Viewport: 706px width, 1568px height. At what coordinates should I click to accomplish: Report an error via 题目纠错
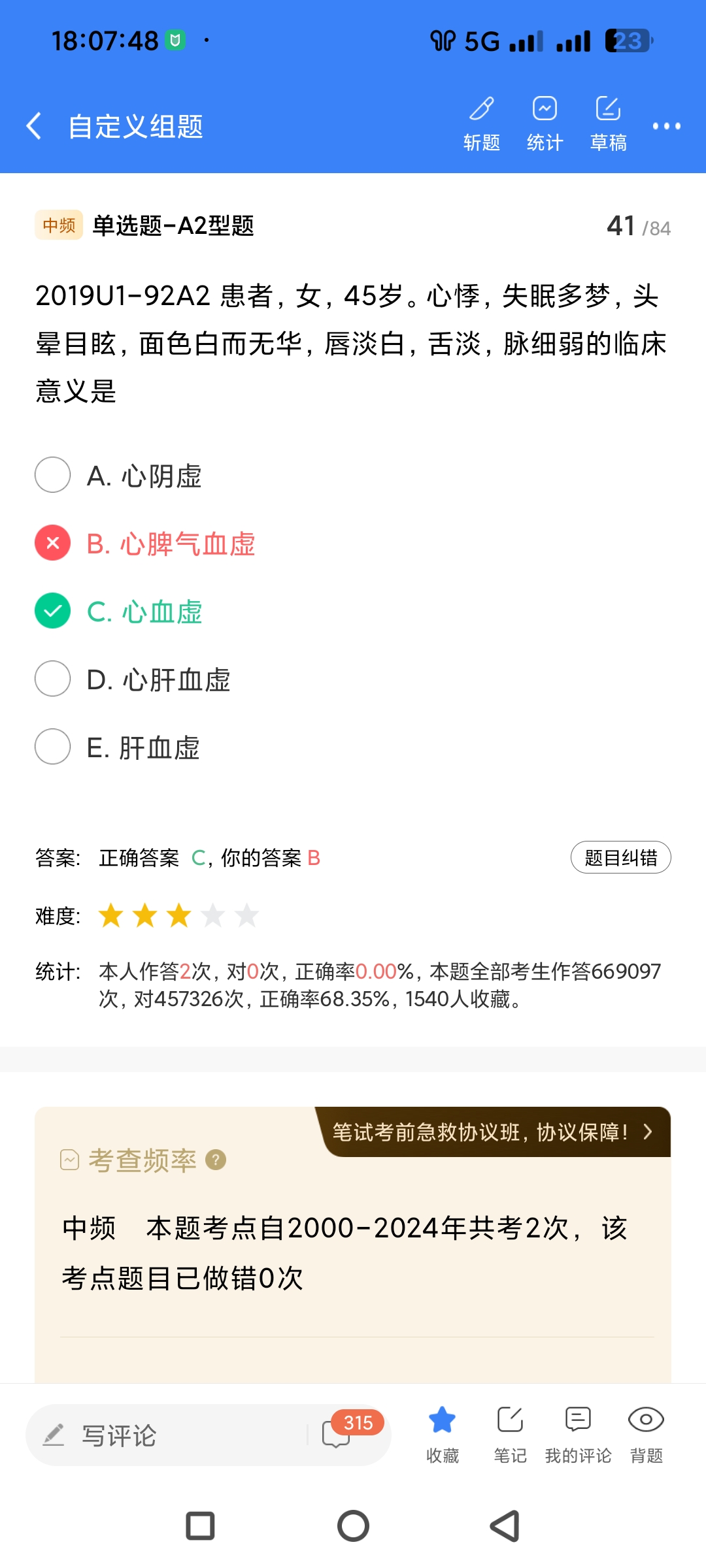(x=620, y=857)
